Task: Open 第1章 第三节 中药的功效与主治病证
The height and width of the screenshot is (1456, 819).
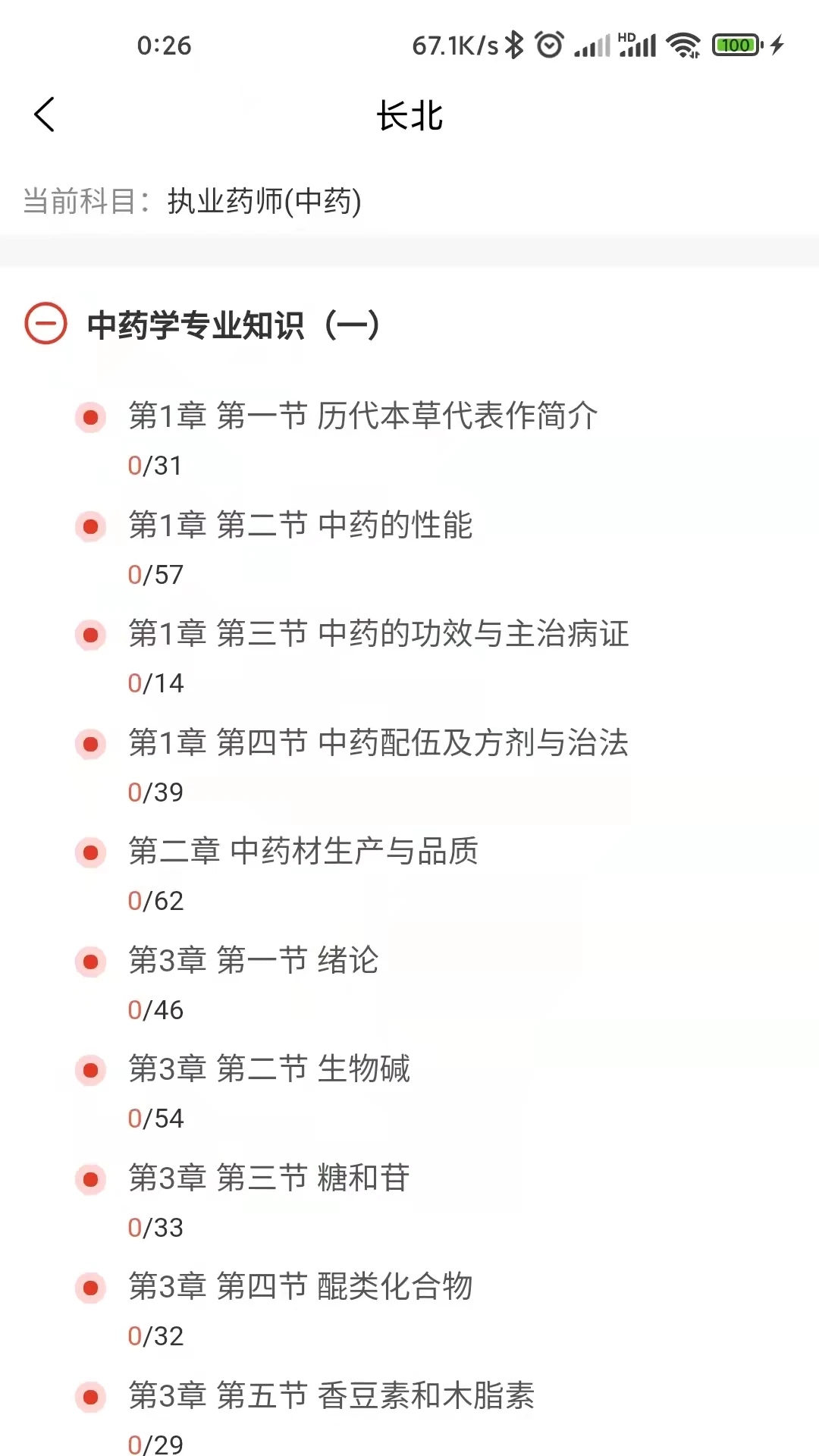Action: coord(379,635)
